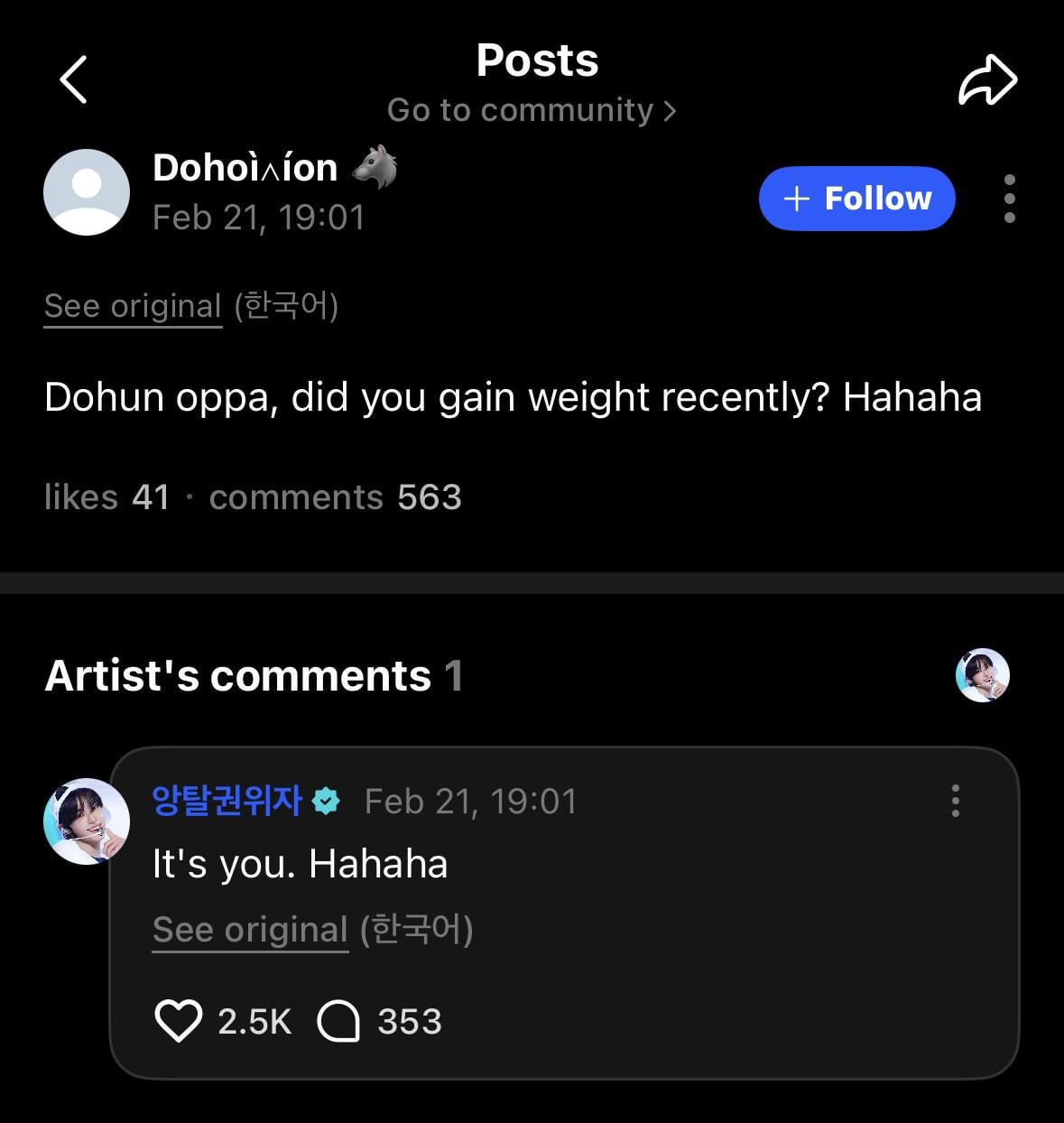Screen dimensions: 1064x1123
Task: Share this post
Action: (x=987, y=81)
